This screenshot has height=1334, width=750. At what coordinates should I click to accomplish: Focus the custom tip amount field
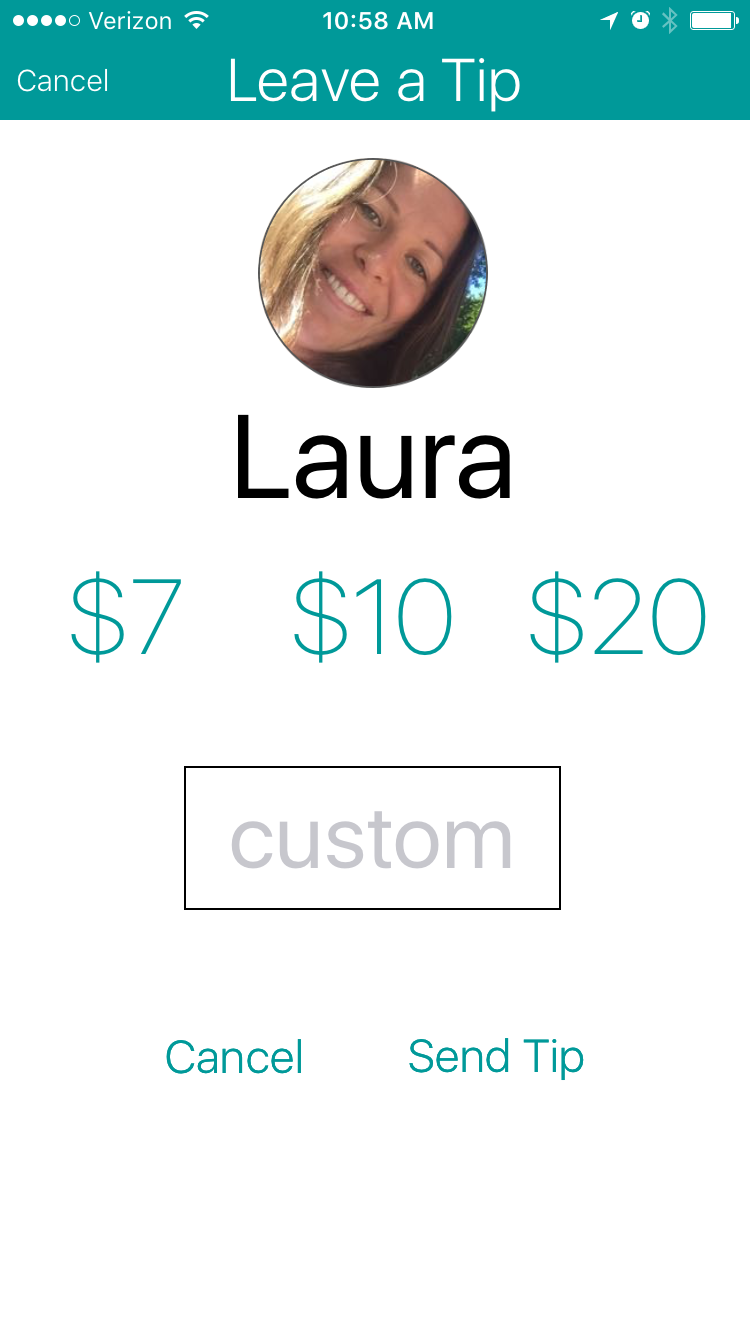(372, 838)
